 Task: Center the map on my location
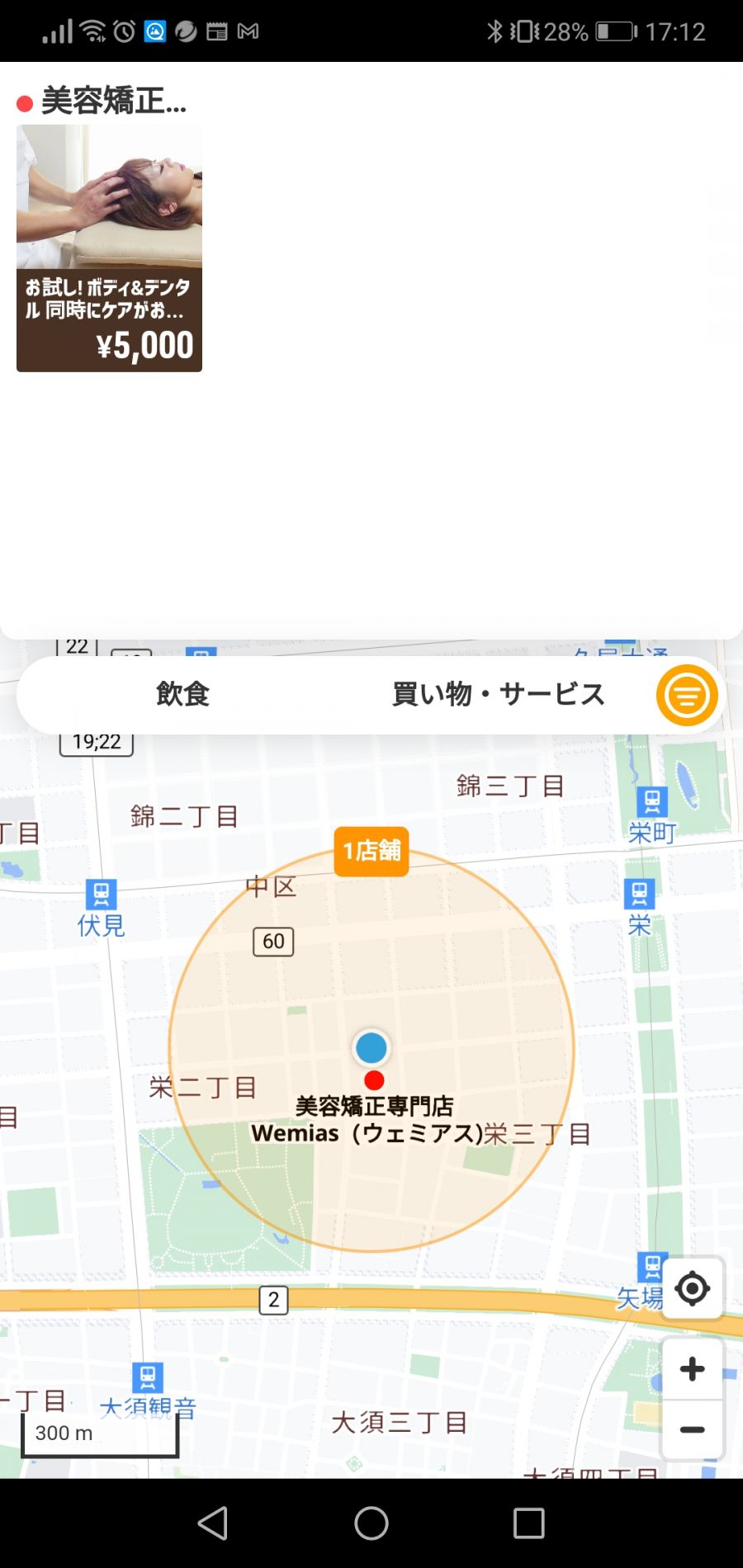point(693,1288)
